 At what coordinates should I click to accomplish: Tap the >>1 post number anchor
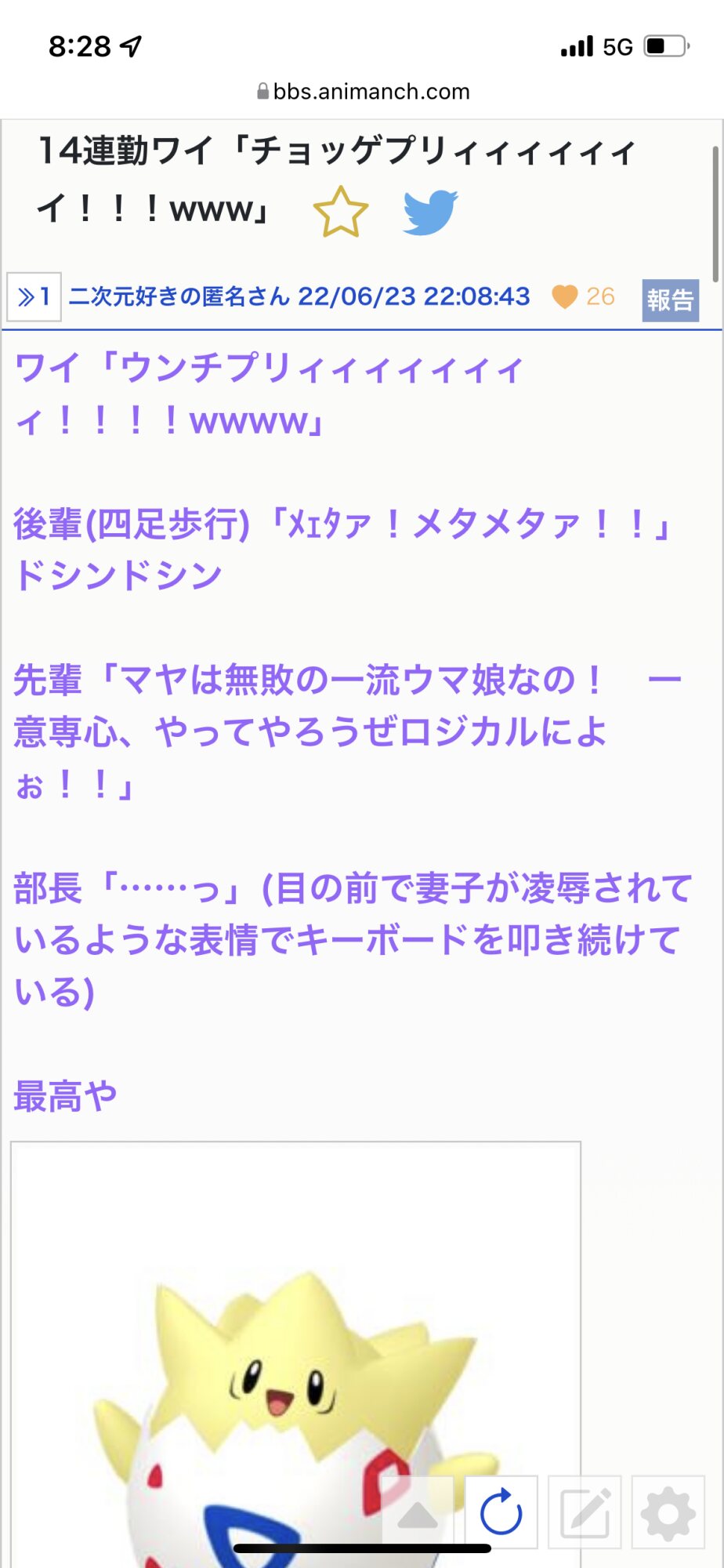pos(34,297)
